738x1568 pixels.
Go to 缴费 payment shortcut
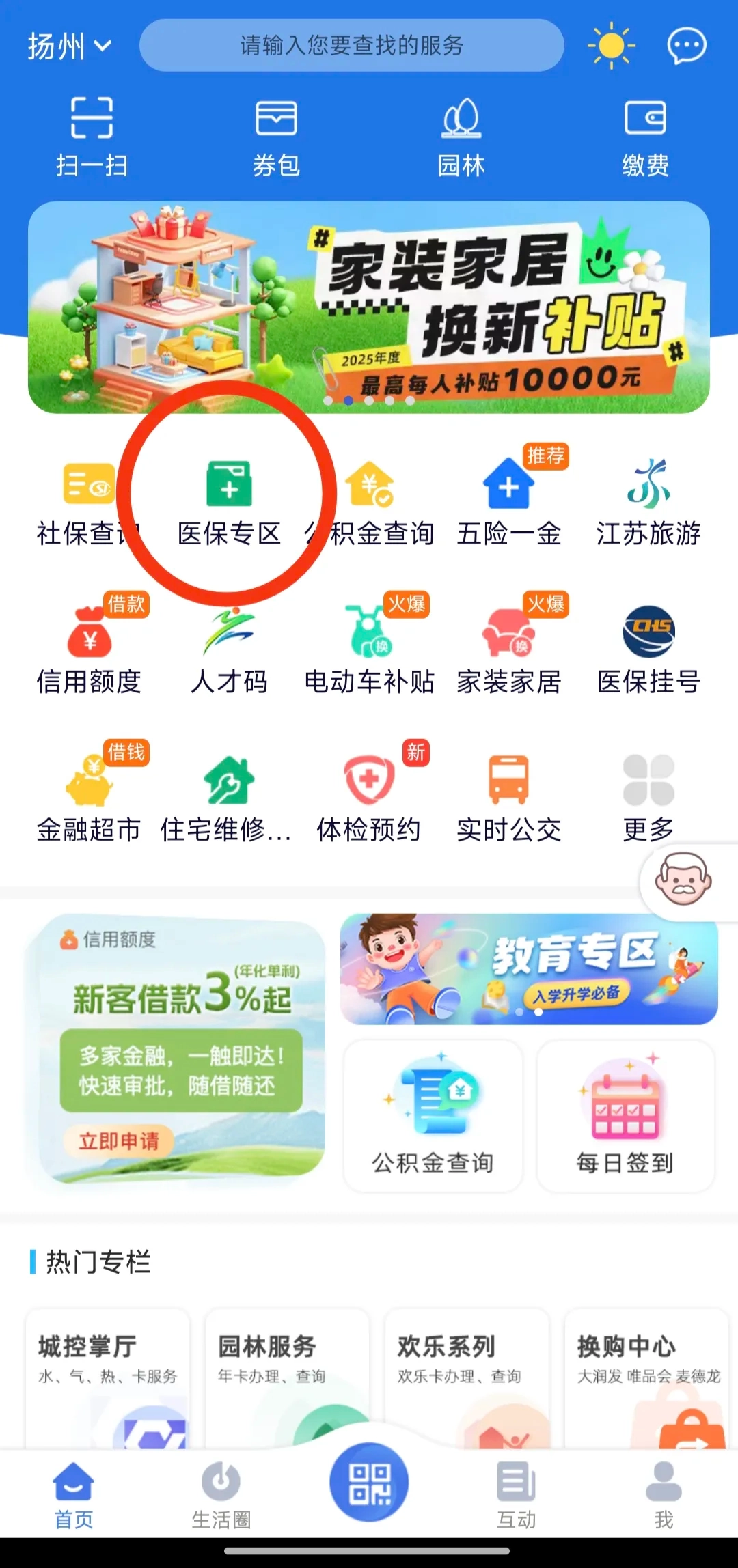[645, 137]
